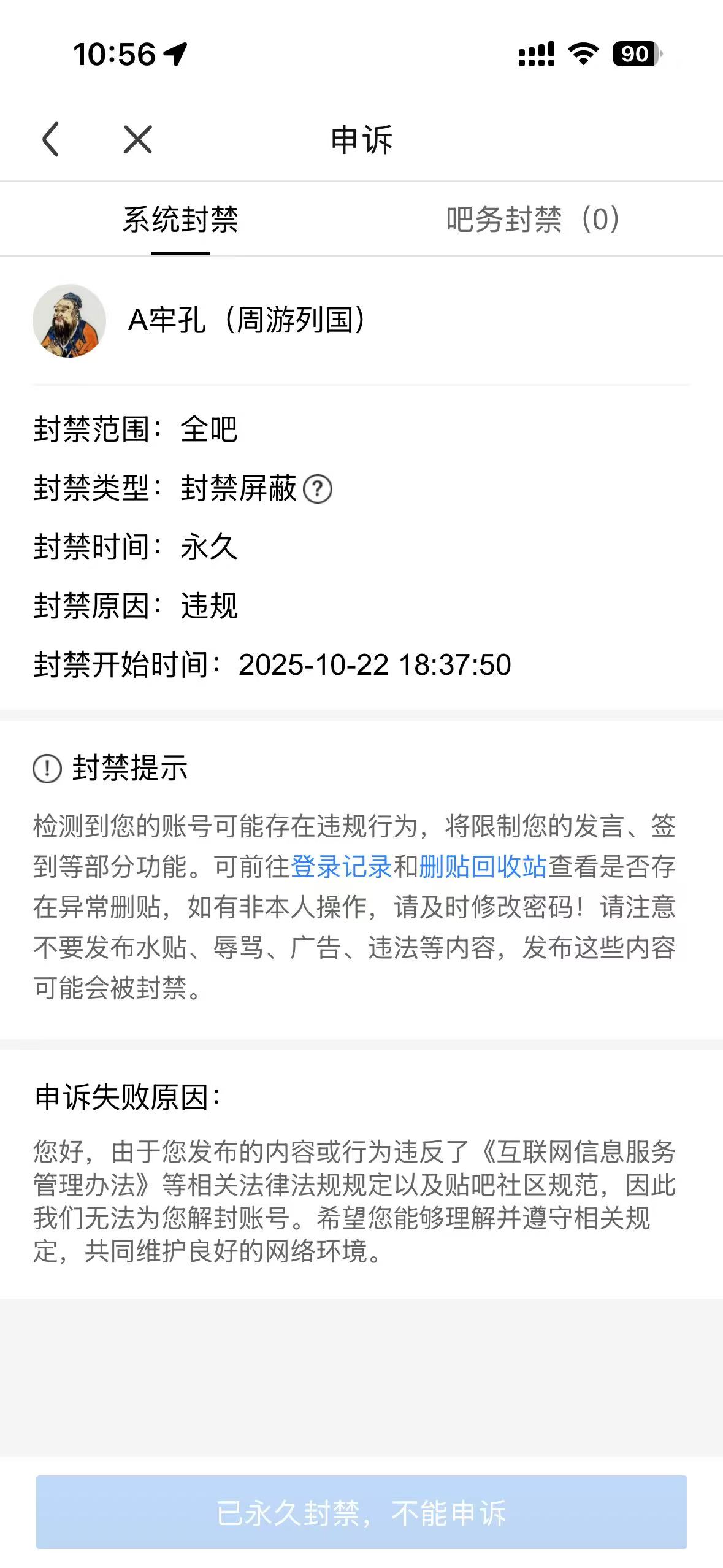Open the help icon next to 封禁屏蔽
Viewport: 723px width, 1568px height.
(x=318, y=489)
